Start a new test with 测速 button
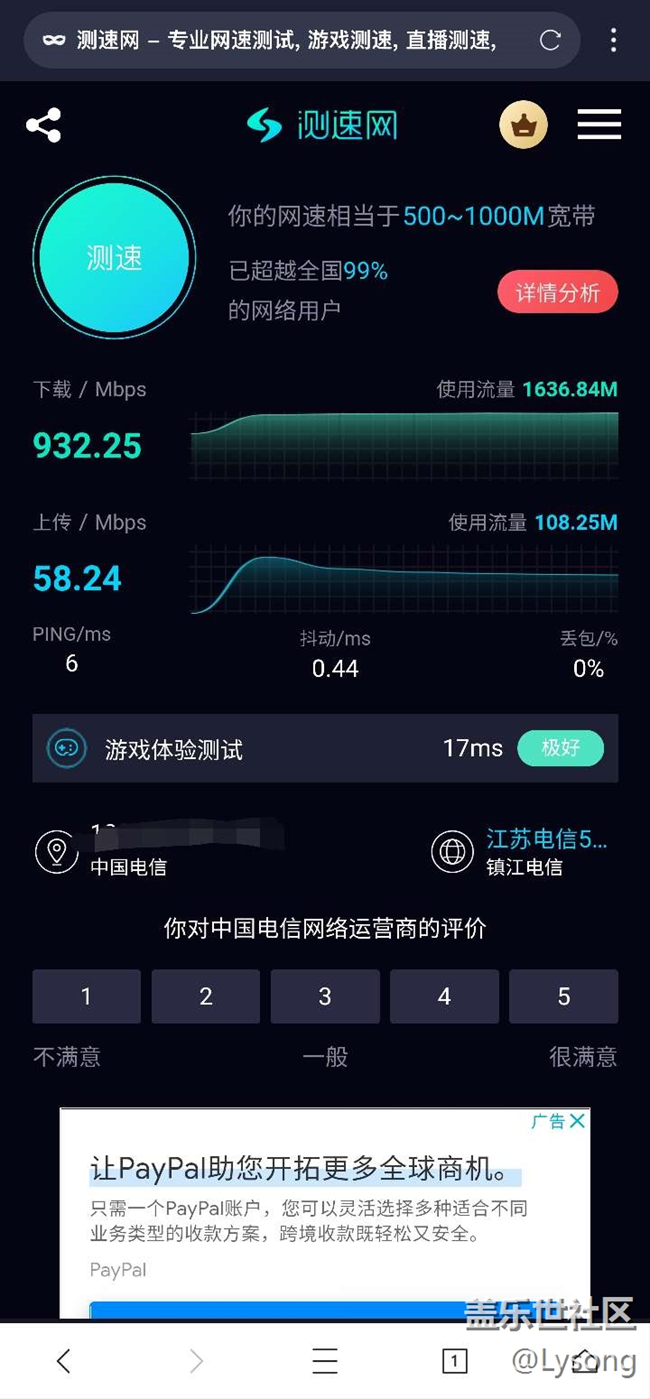Viewport: 650px width, 1399px height. pos(113,257)
